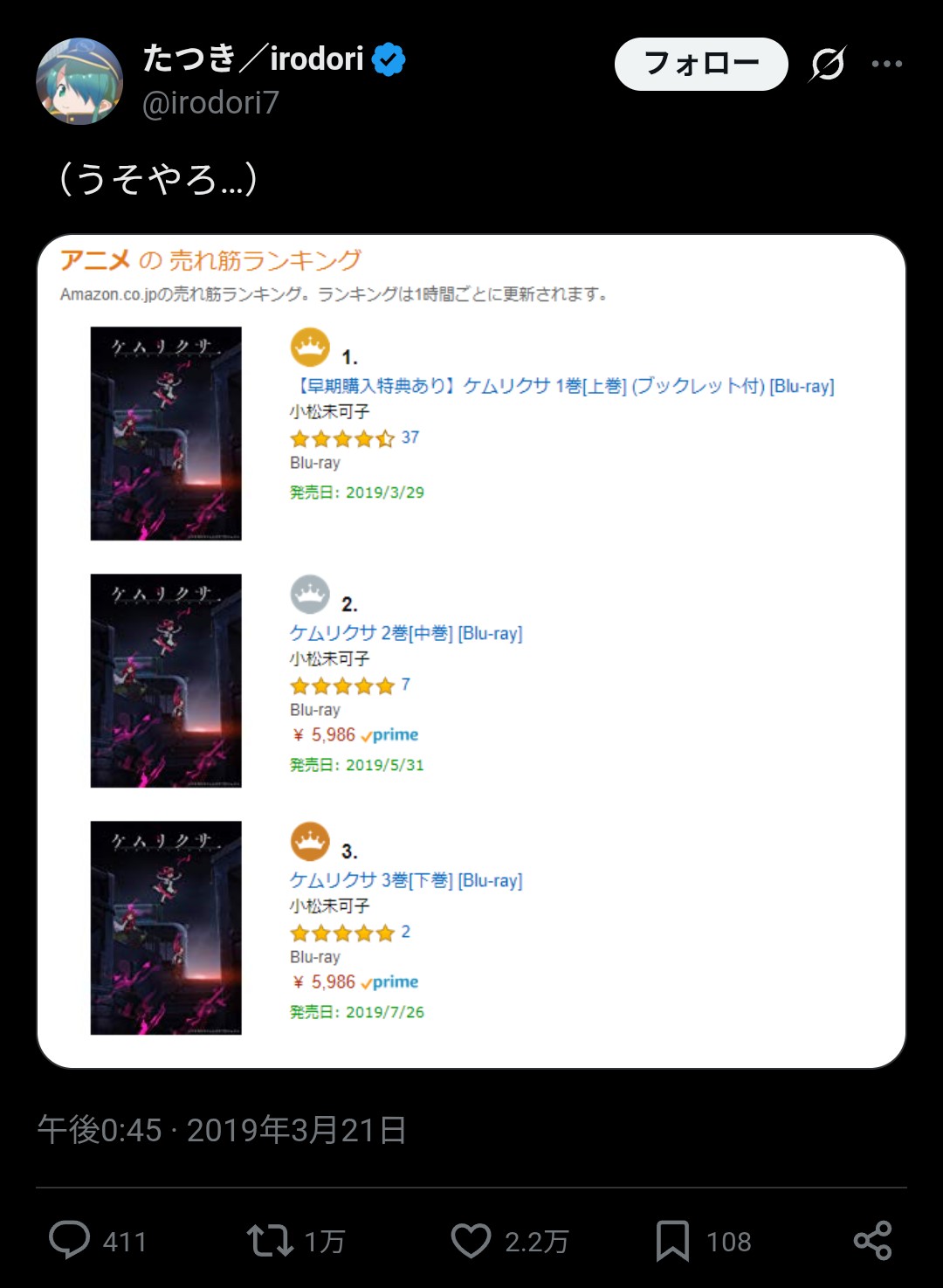The height and width of the screenshot is (1288, 943).
Task: Like this post
Action: tap(471, 1240)
